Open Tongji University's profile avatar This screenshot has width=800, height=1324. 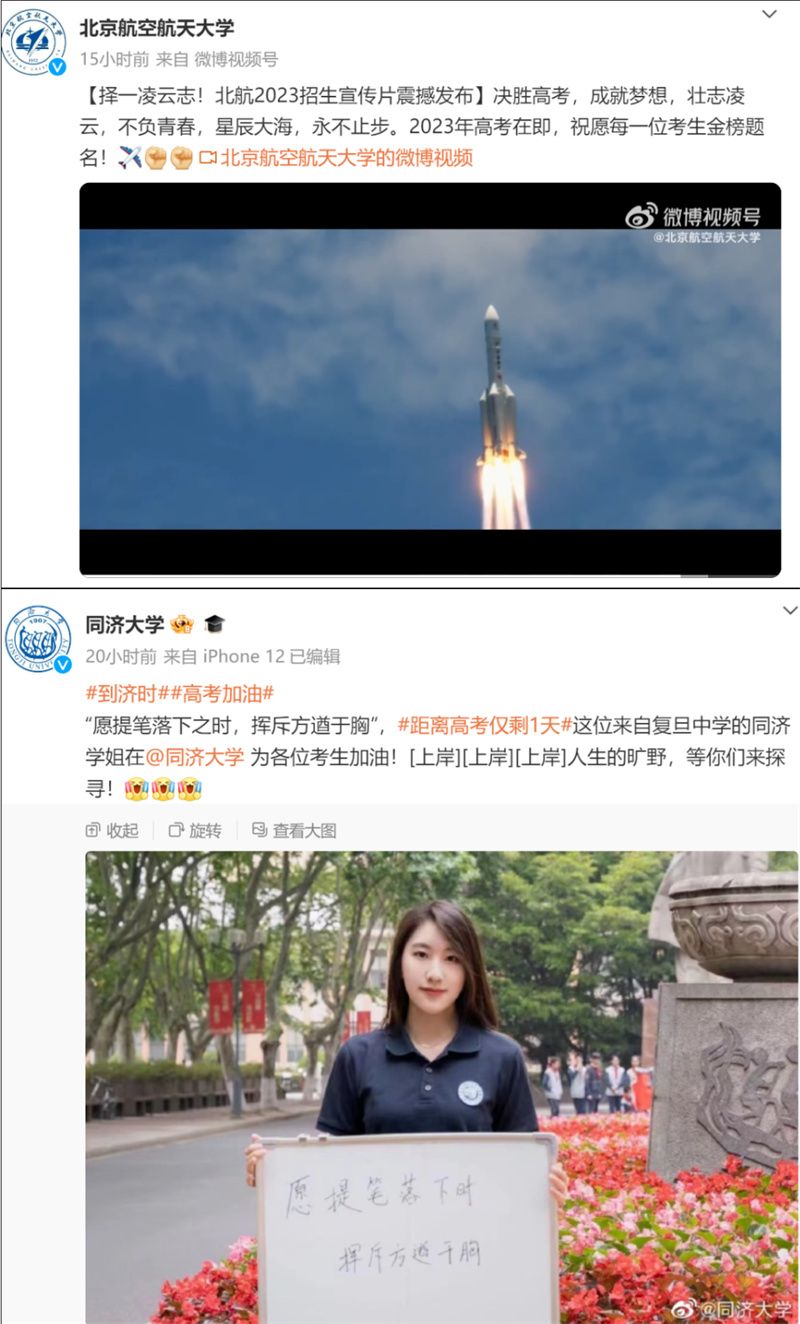click(38, 638)
